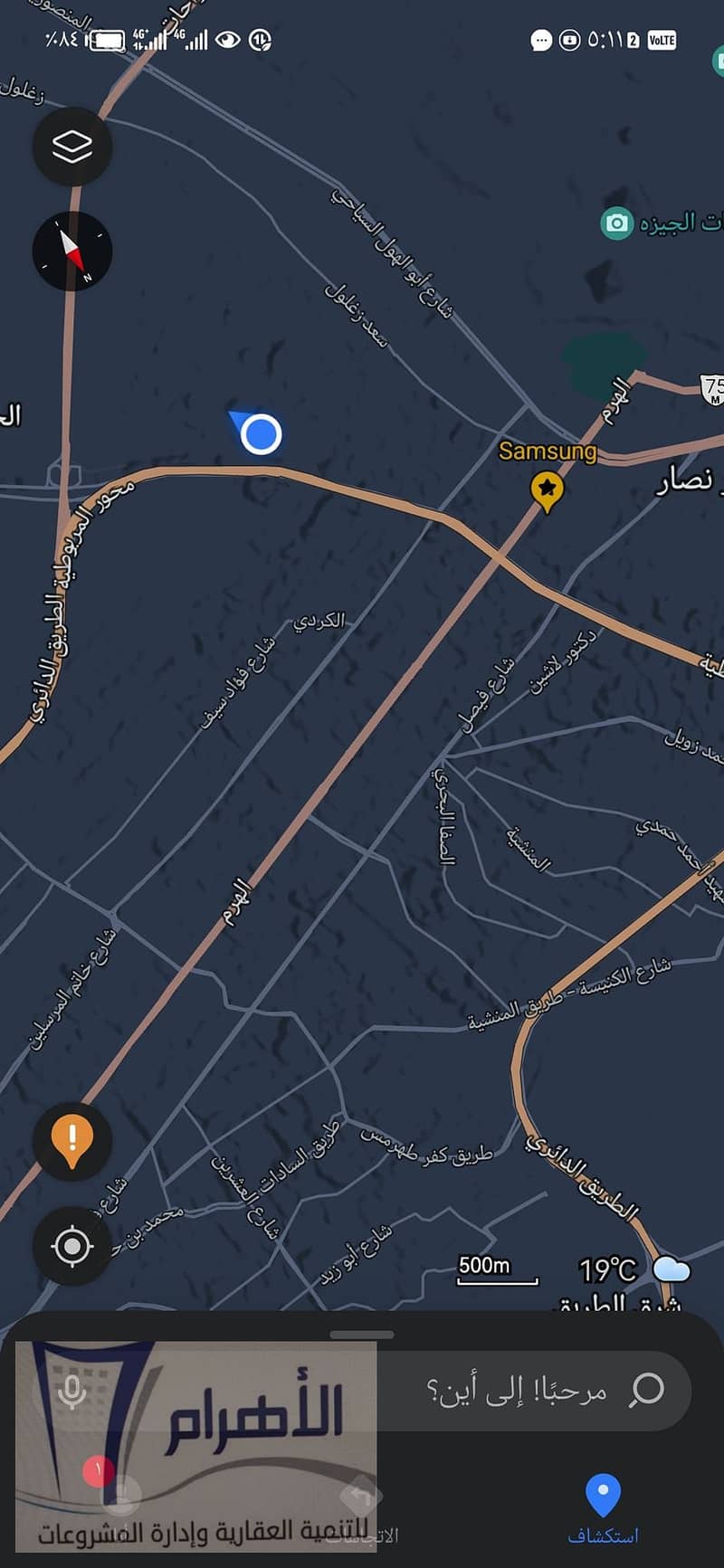Switch to the استكشاف tab
The image size is (724, 1568).
pyautogui.click(x=603, y=1509)
